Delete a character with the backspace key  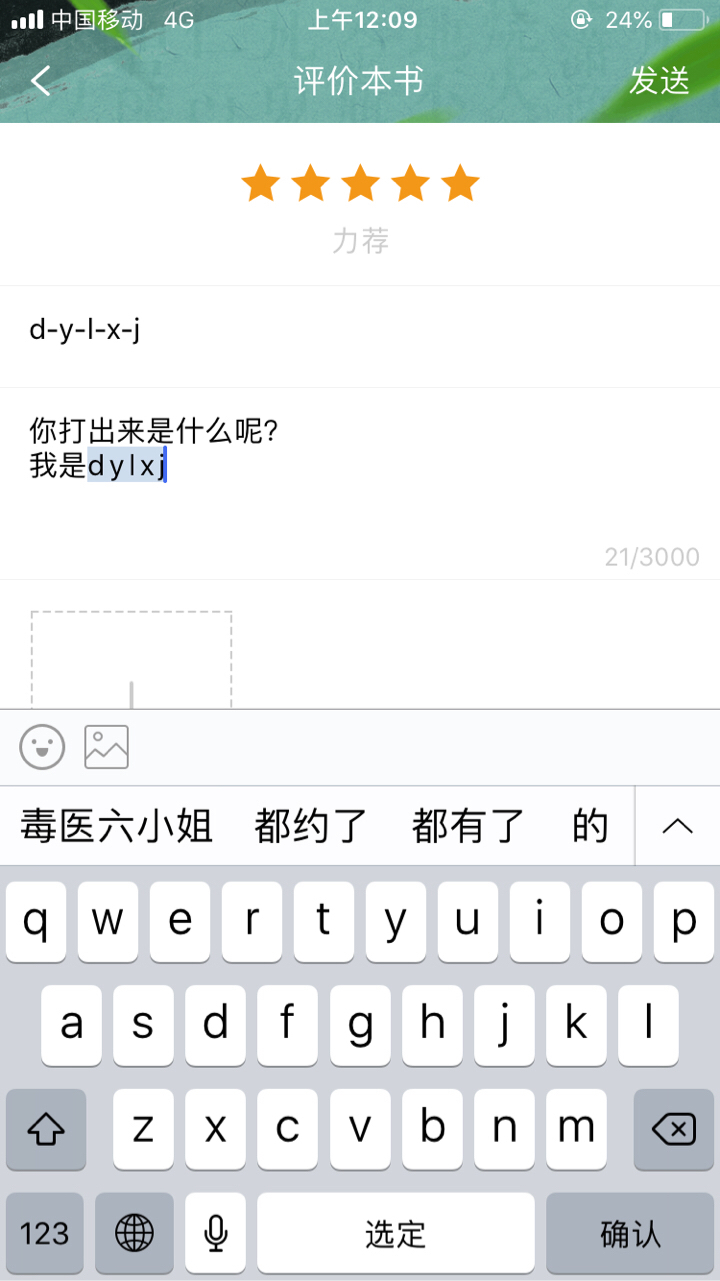coord(673,1130)
